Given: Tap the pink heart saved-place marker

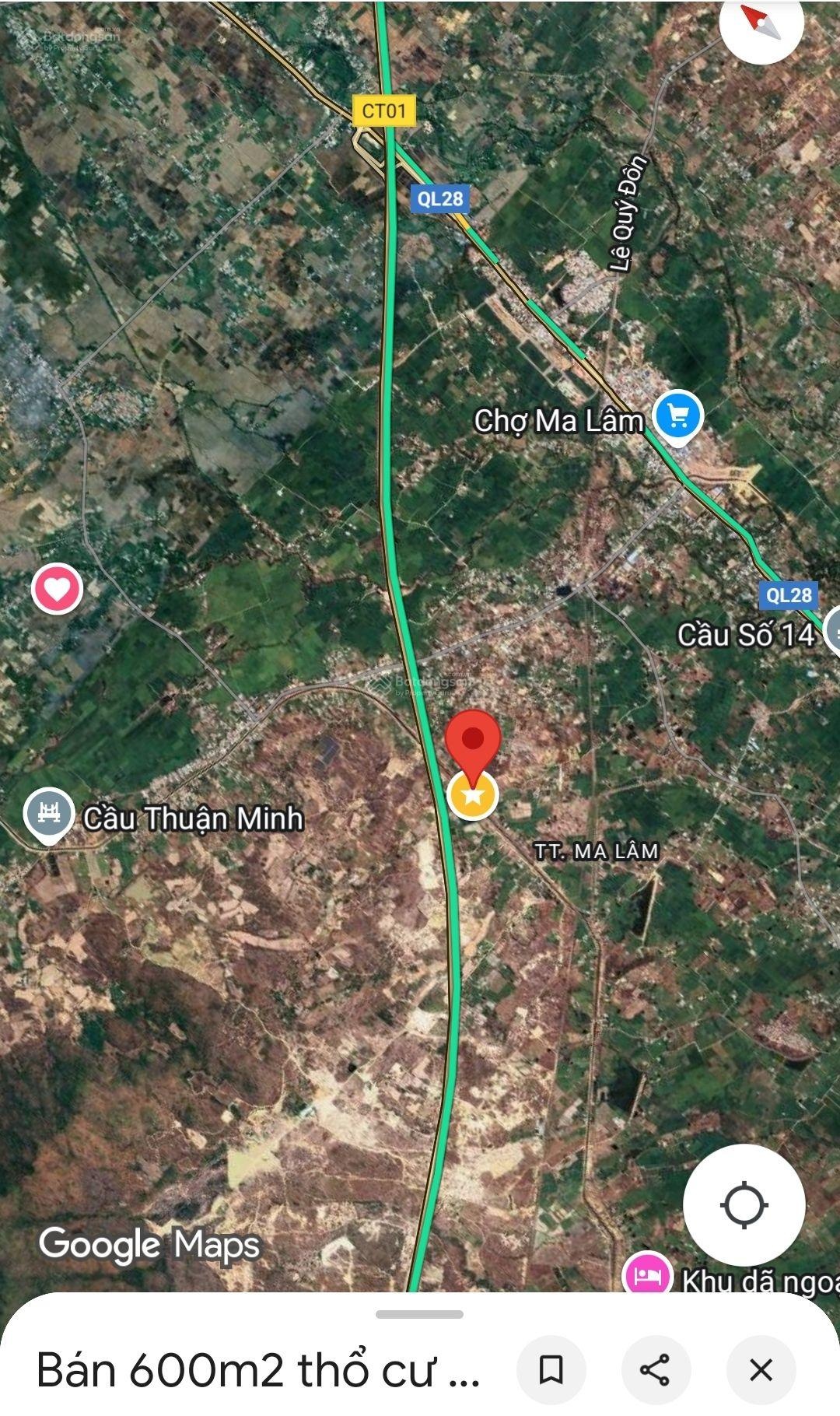Looking at the screenshot, I should point(57,589).
